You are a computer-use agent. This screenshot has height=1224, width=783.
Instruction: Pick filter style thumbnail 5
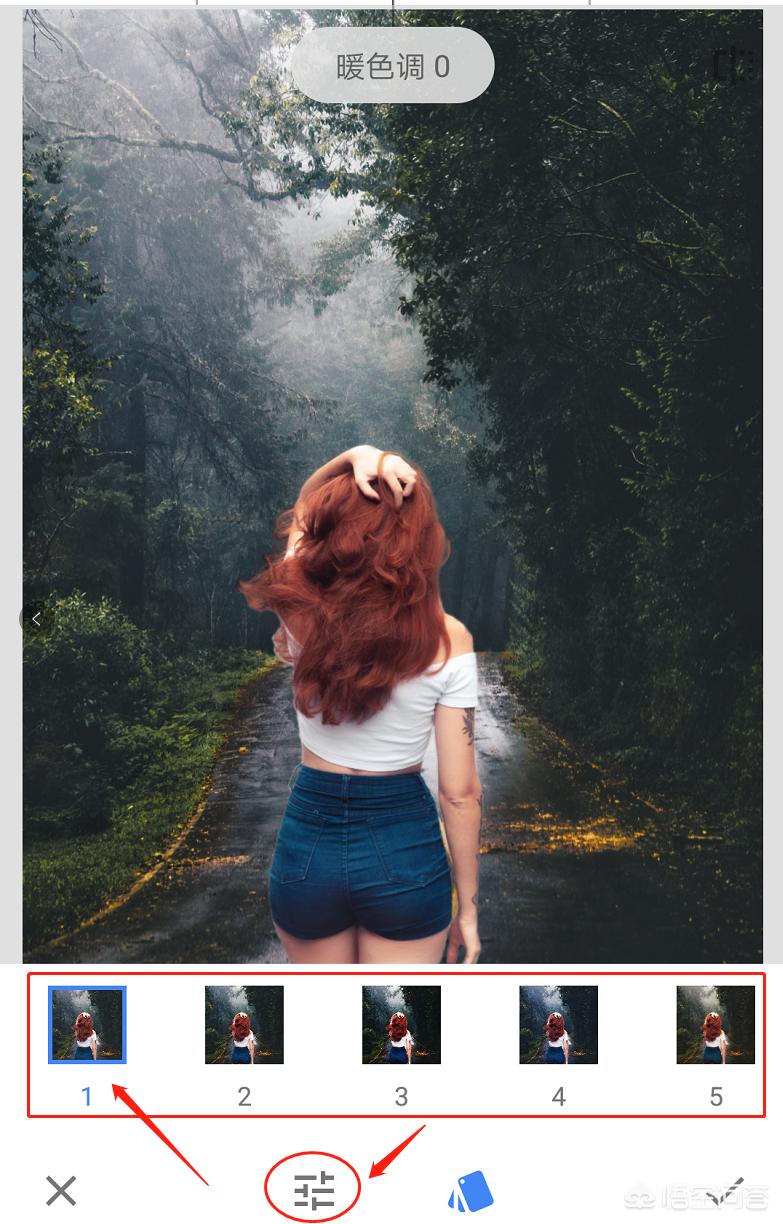[715, 1024]
